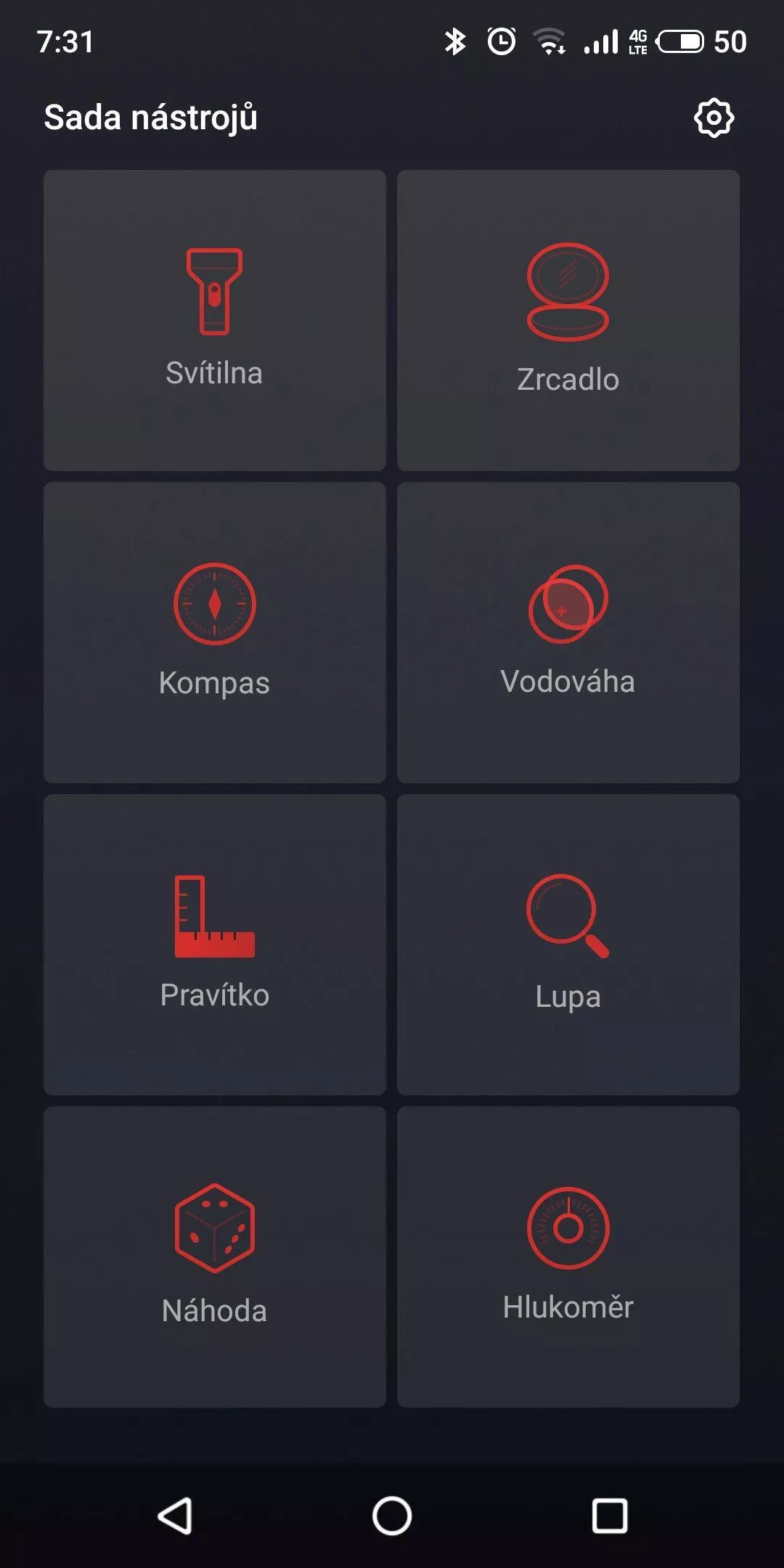Image resolution: width=784 pixels, height=1568 pixels.
Task: Open the Pravítko ruler tool
Action: point(214,944)
